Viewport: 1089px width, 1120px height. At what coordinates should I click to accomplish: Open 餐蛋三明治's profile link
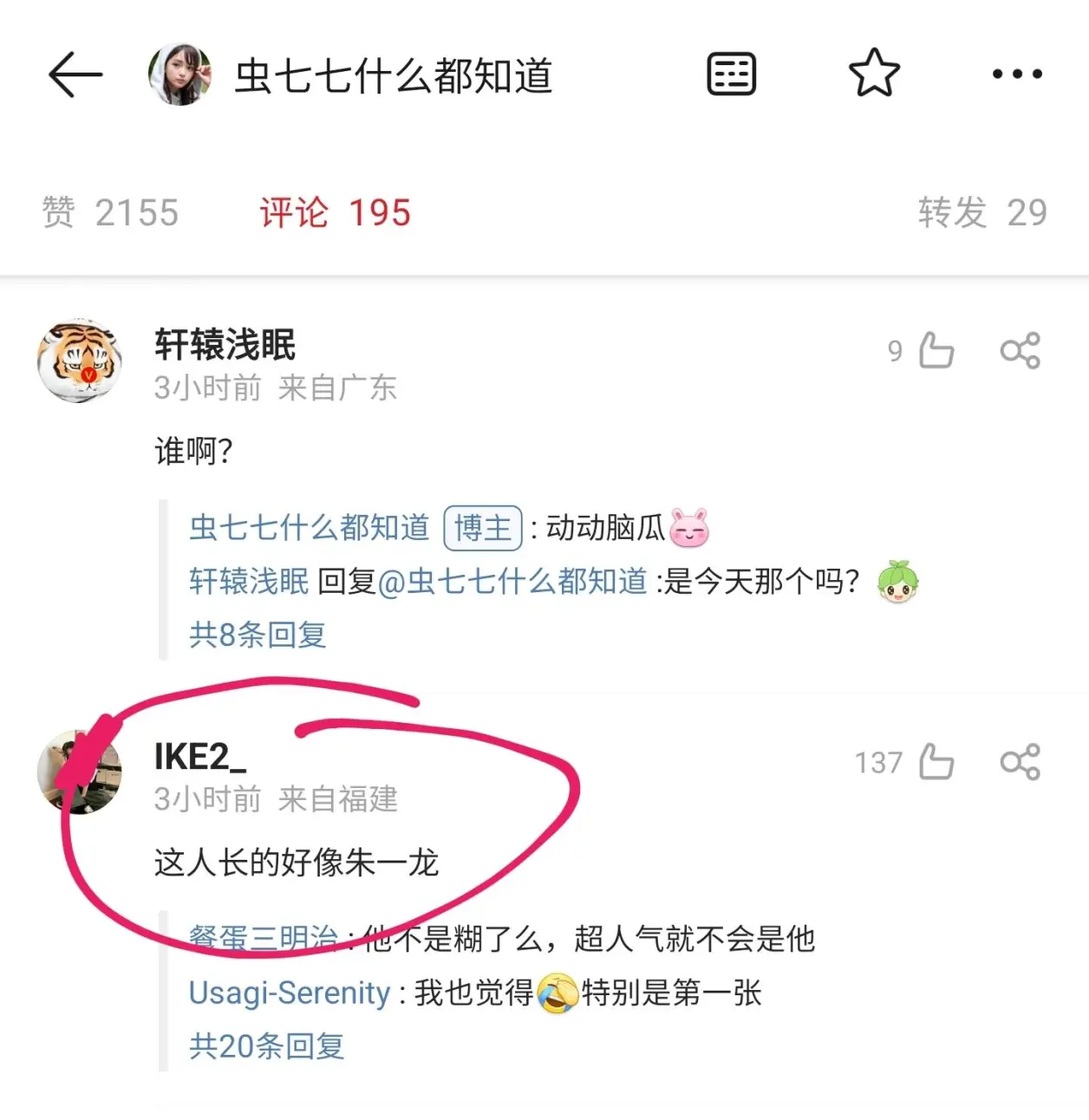tap(263, 939)
